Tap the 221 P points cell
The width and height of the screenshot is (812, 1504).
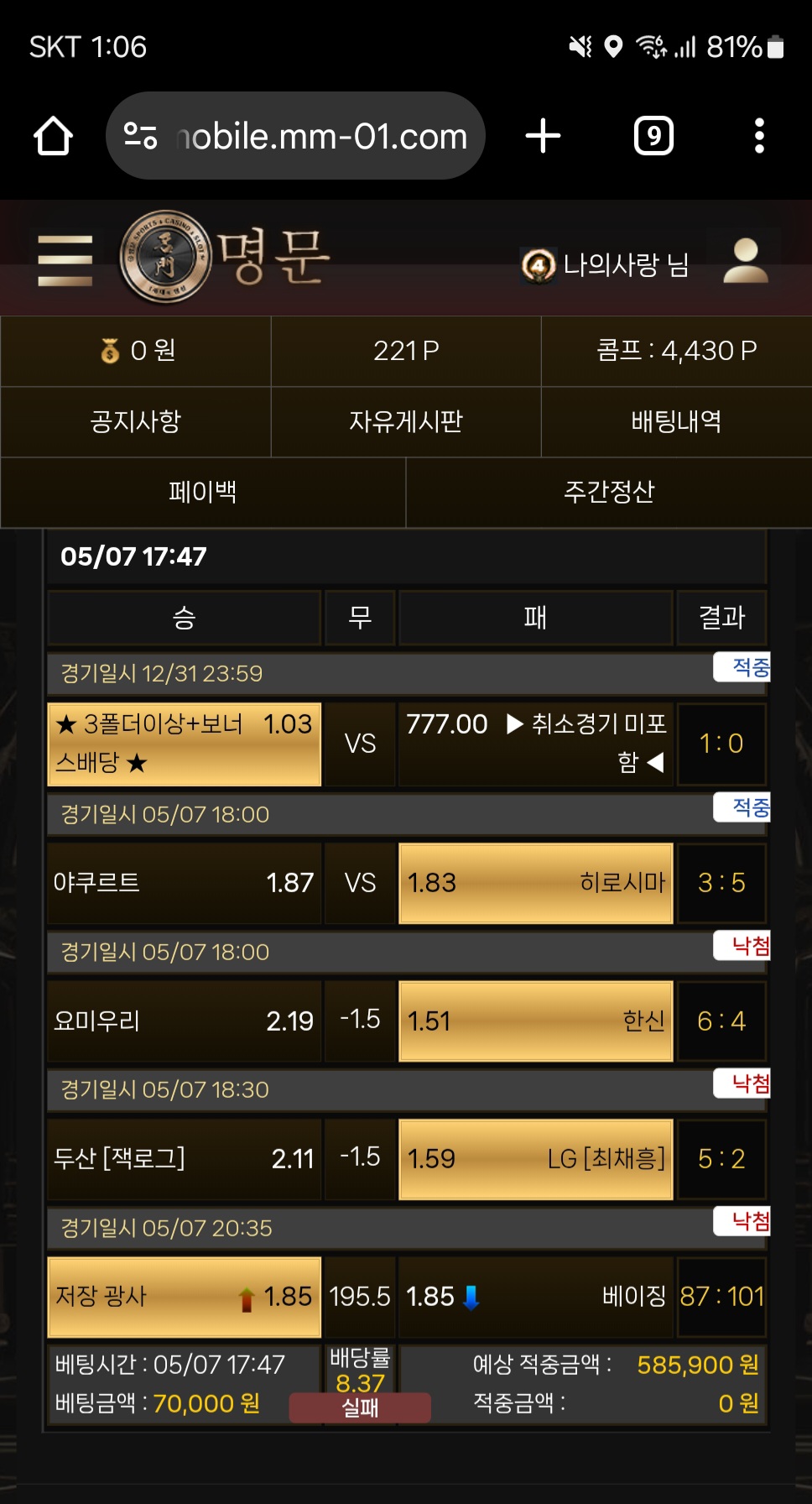pyautogui.click(x=406, y=351)
